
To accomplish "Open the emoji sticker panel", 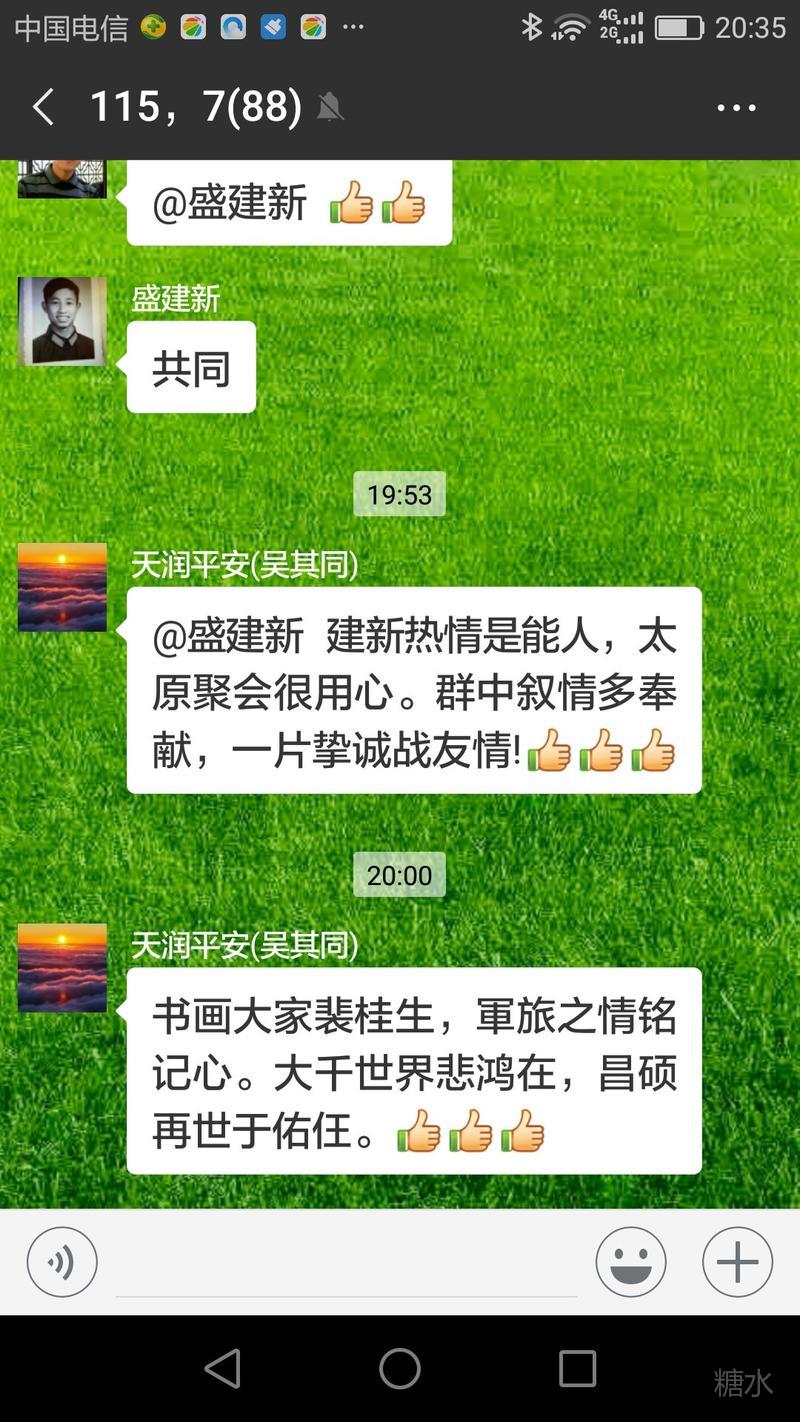I will point(631,1262).
